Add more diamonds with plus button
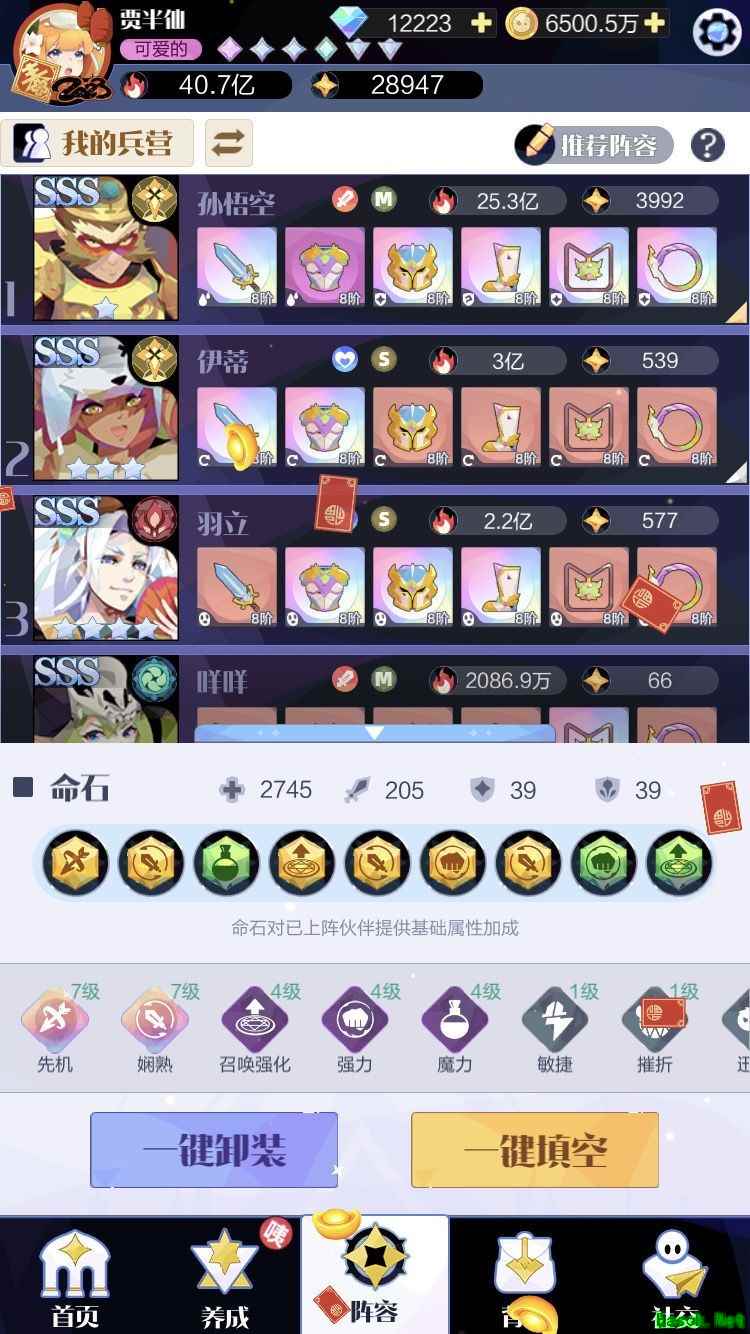Image resolution: width=750 pixels, height=1334 pixels. (481, 23)
